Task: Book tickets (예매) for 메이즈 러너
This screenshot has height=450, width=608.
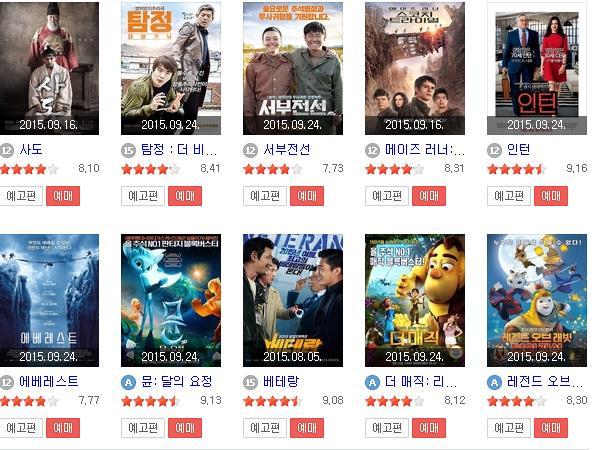Action: [x=428, y=195]
